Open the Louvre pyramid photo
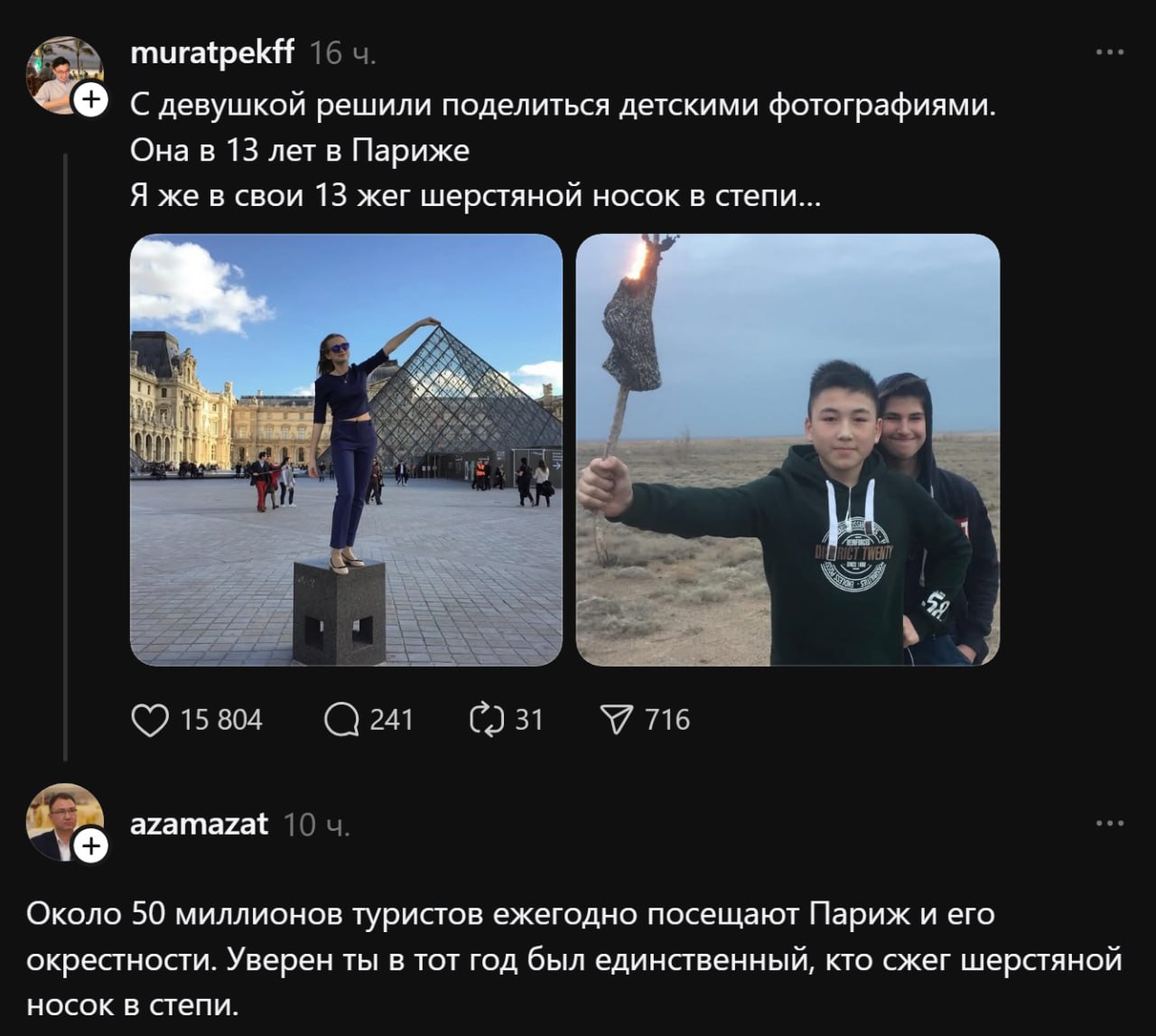Image resolution: width=1156 pixels, height=1036 pixels. pyautogui.click(x=346, y=450)
